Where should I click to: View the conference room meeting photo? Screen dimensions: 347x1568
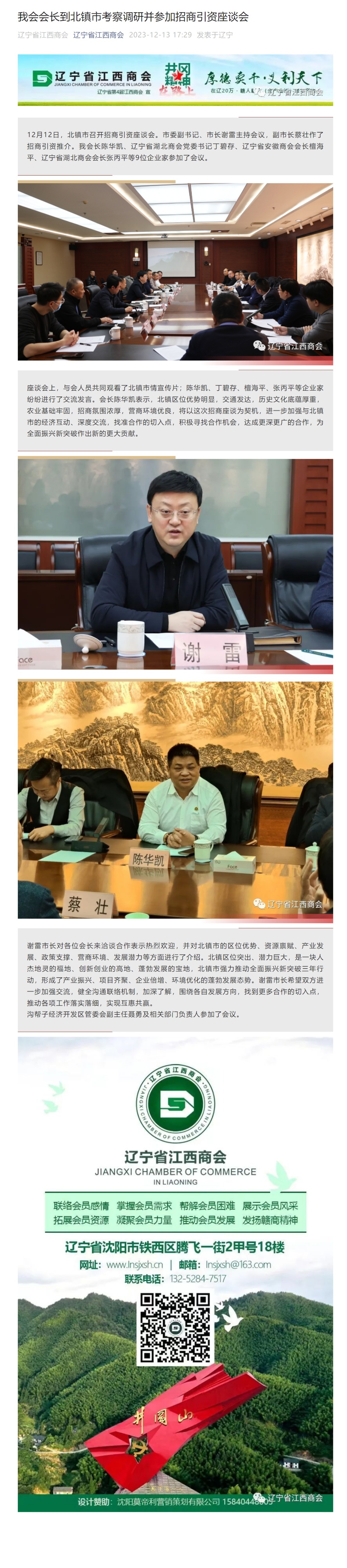[175, 271]
